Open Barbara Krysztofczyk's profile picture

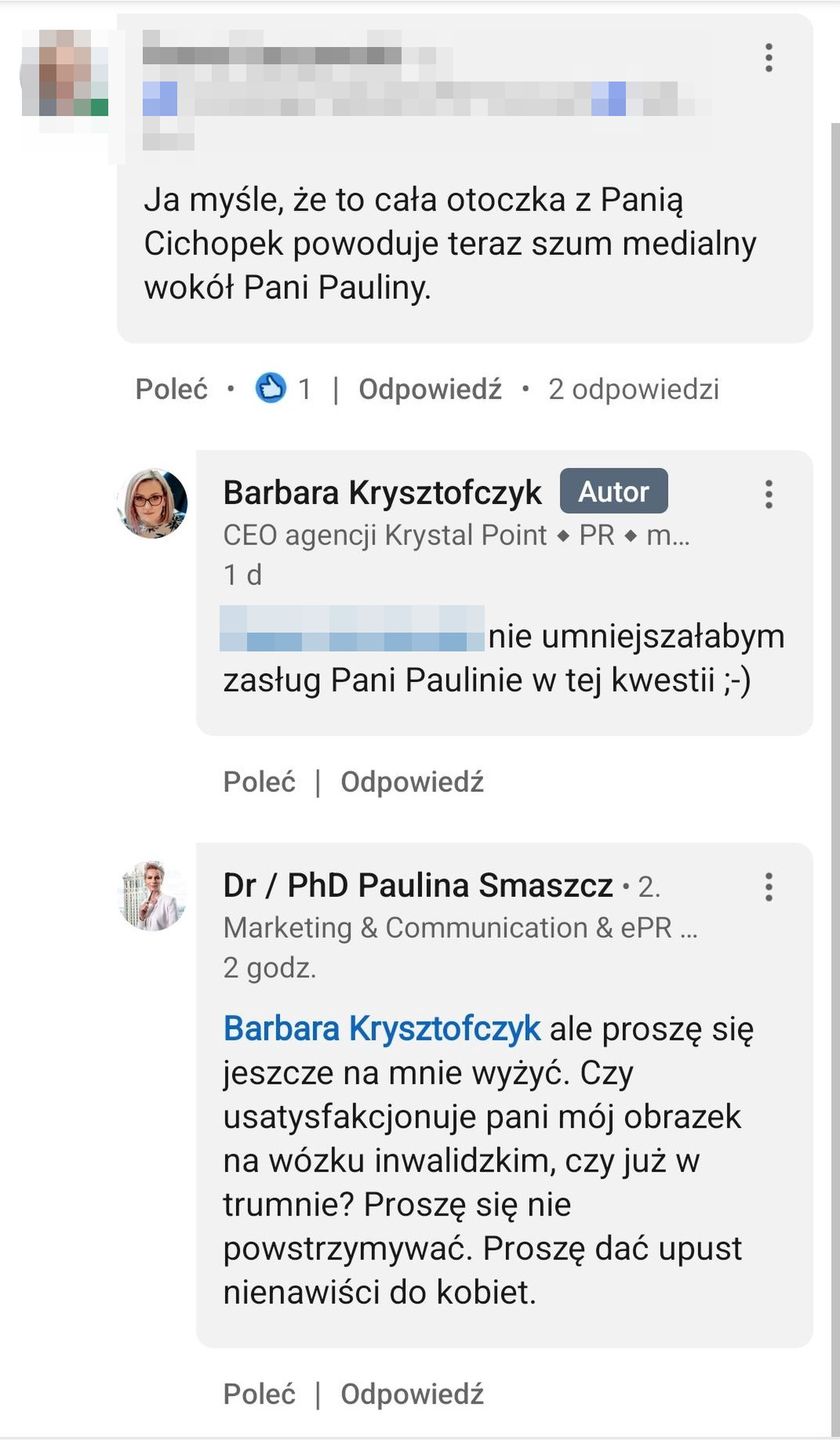click(x=152, y=503)
